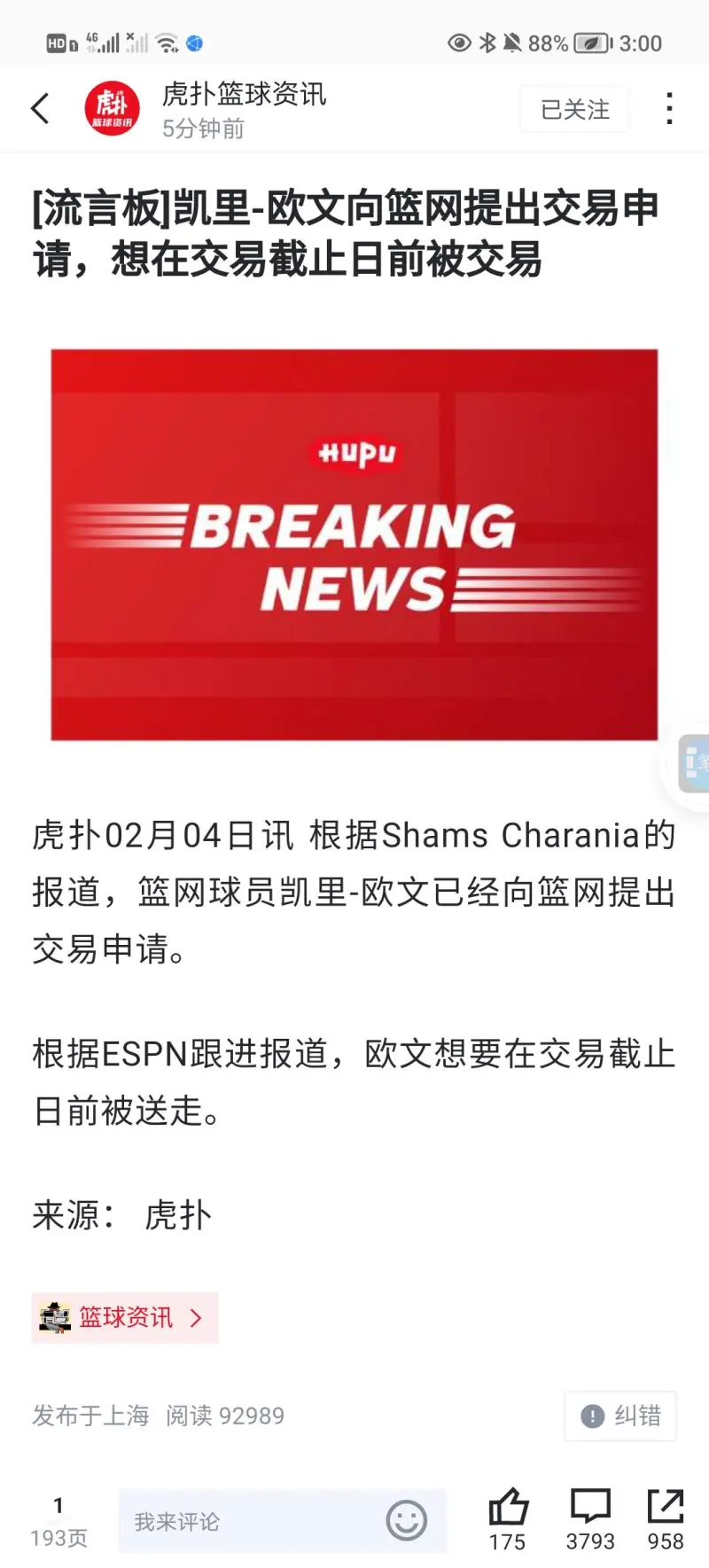709x1568 pixels.
Task: Open the three-dot overflow menu
Action: tap(669, 109)
